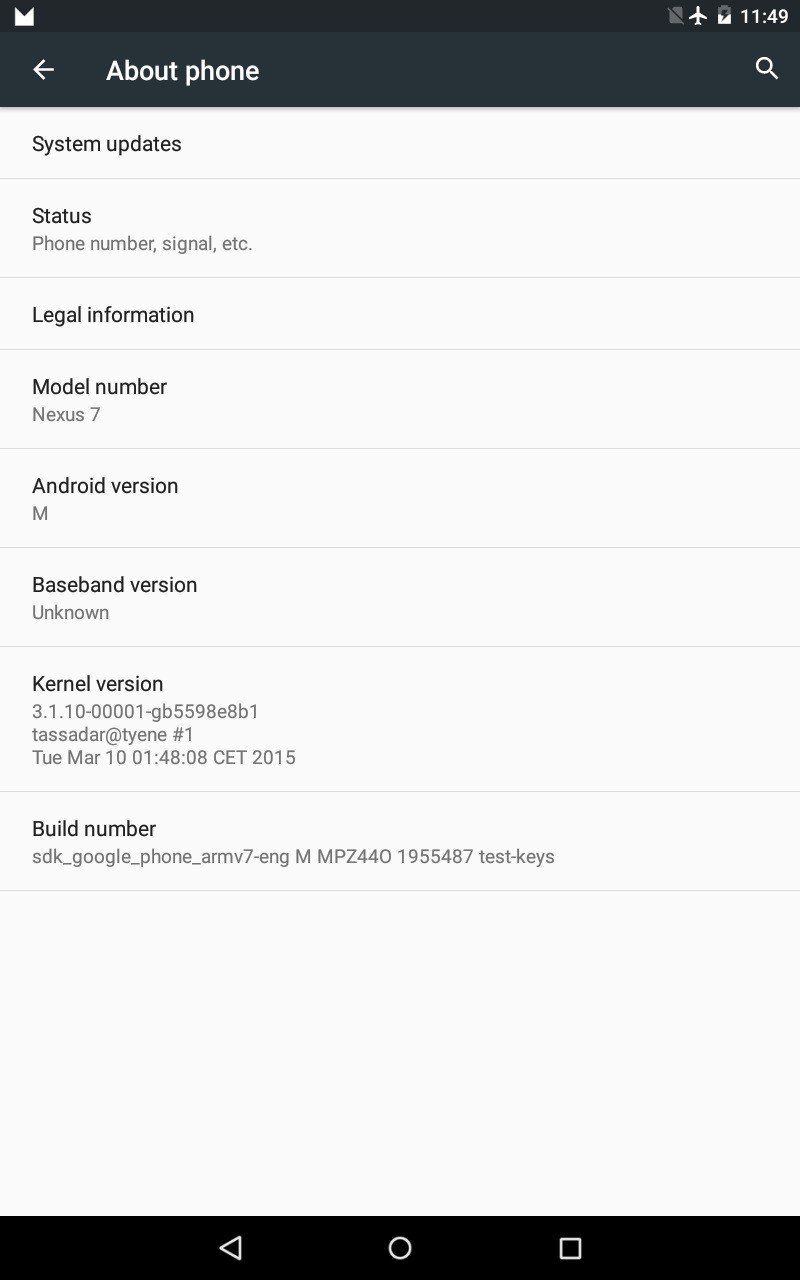Go back using the app bar arrow

[43, 69]
